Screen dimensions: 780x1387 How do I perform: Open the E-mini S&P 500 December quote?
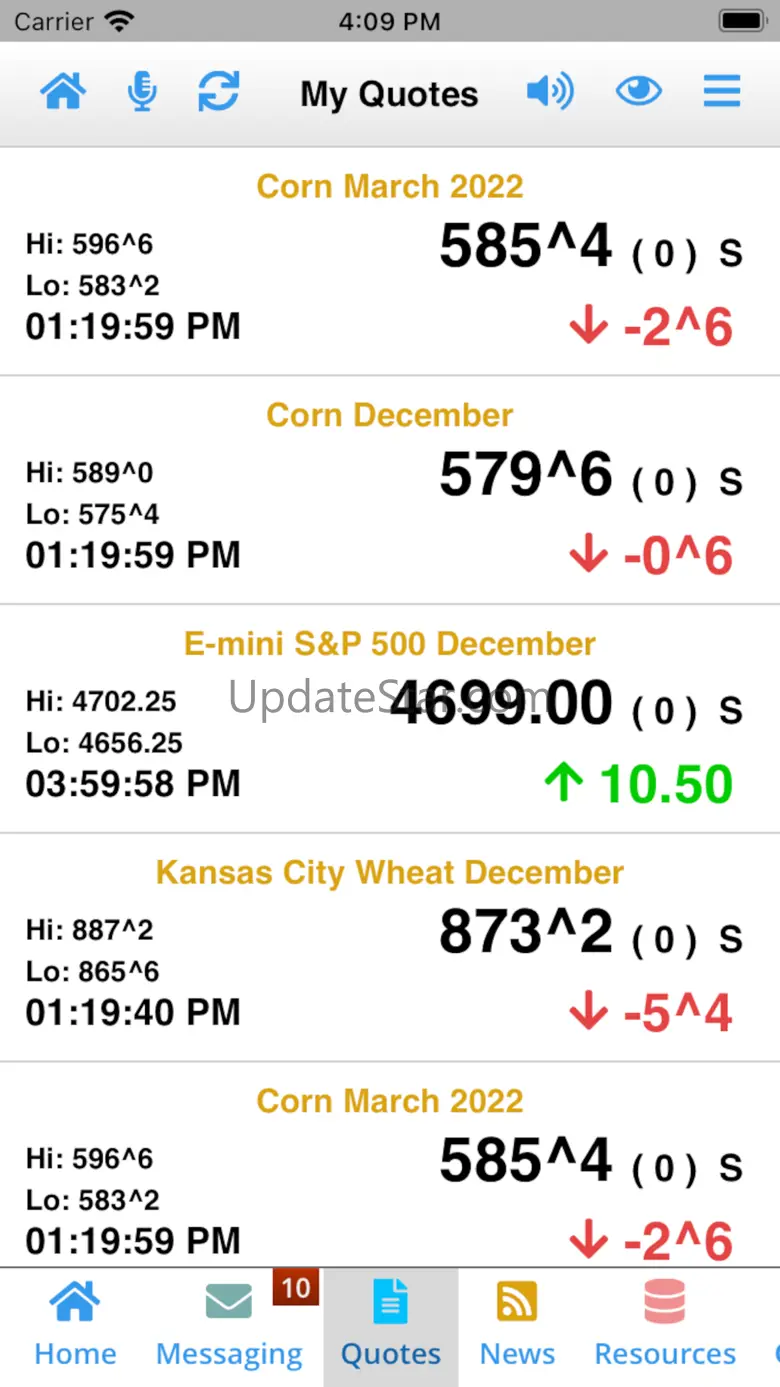pyautogui.click(x=390, y=718)
